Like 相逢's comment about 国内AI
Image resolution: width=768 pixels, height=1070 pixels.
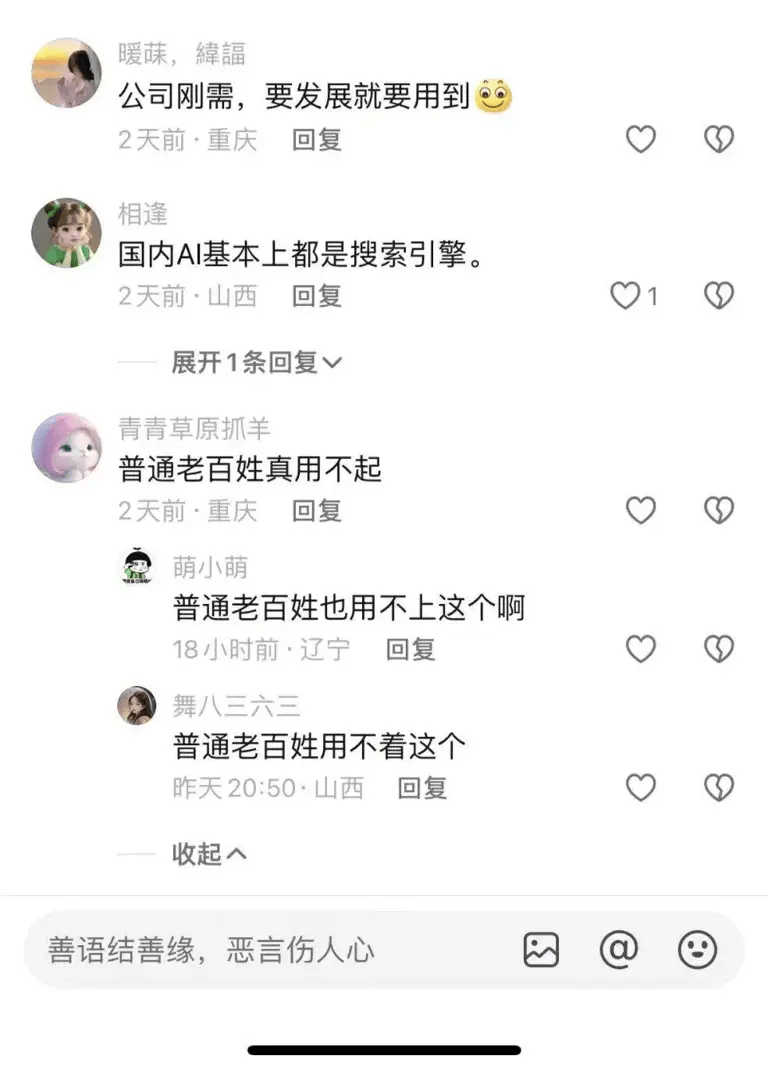[x=627, y=296]
